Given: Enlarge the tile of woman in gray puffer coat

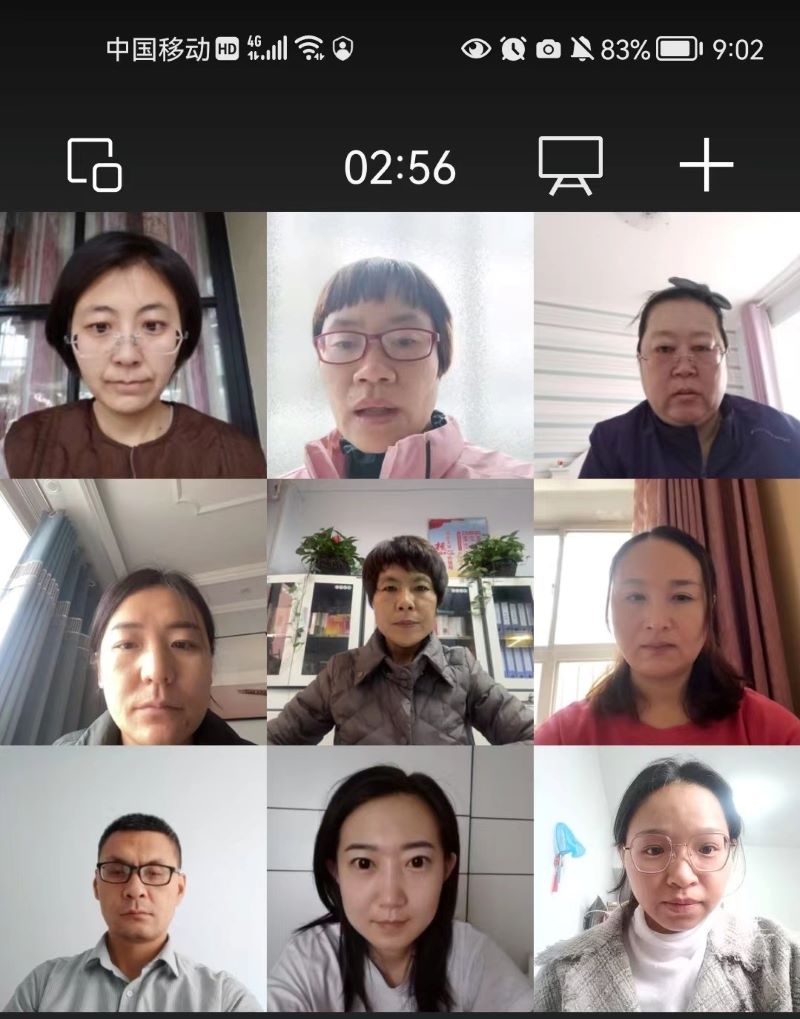Looking at the screenshot, I should pyautogui.click(x=400, y=612).
